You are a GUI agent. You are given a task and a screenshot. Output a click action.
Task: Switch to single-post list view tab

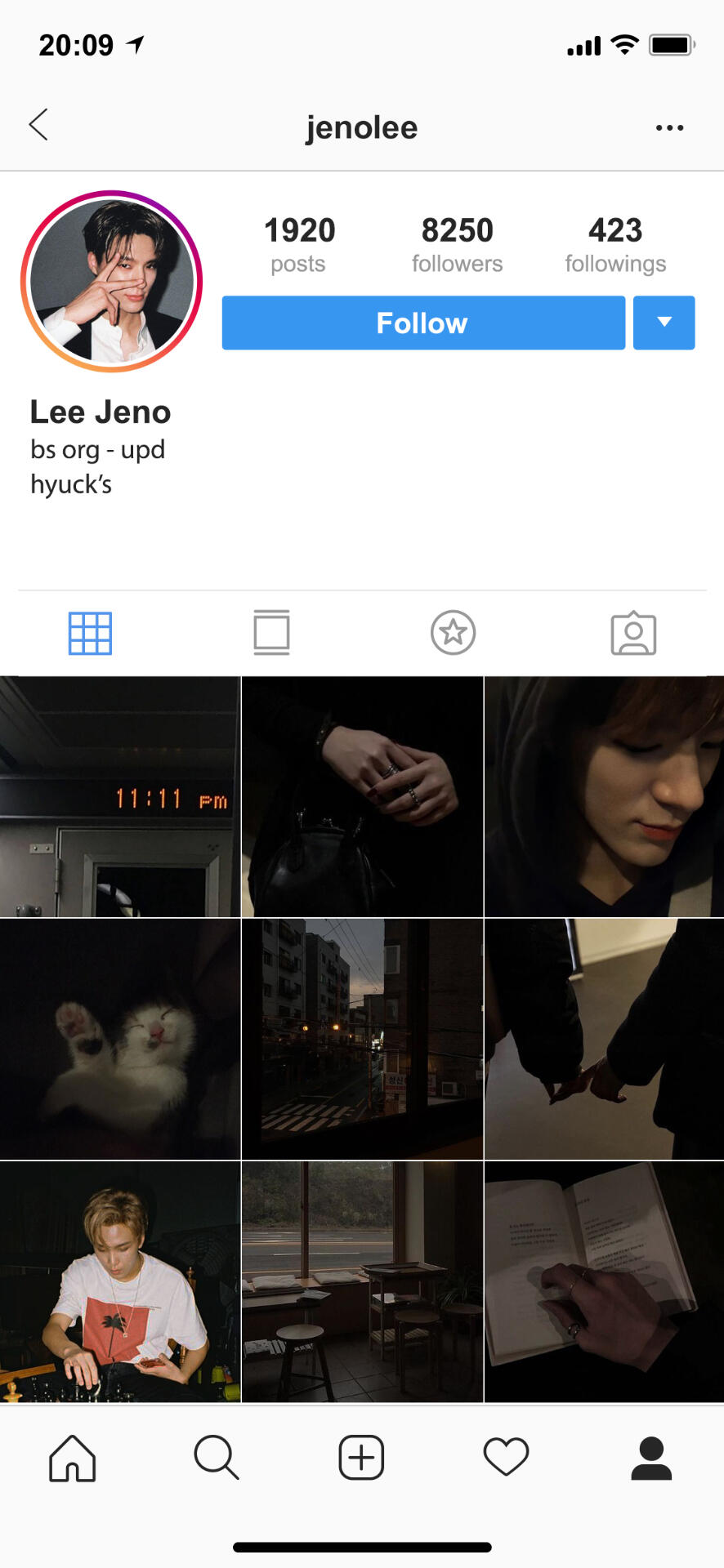click(x=271, y=633)
